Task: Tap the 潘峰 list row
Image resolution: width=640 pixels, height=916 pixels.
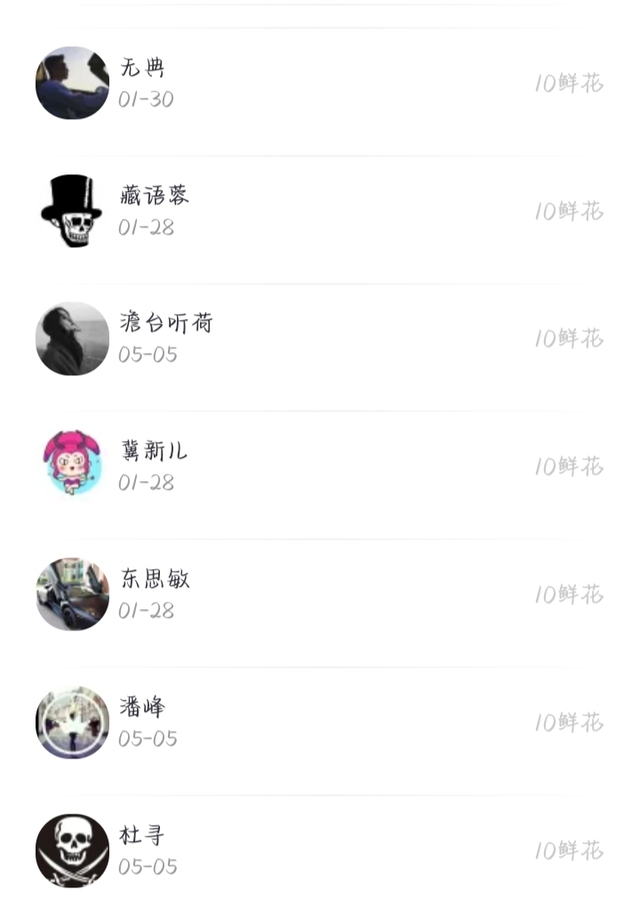Action: click(x=320, y=723)
